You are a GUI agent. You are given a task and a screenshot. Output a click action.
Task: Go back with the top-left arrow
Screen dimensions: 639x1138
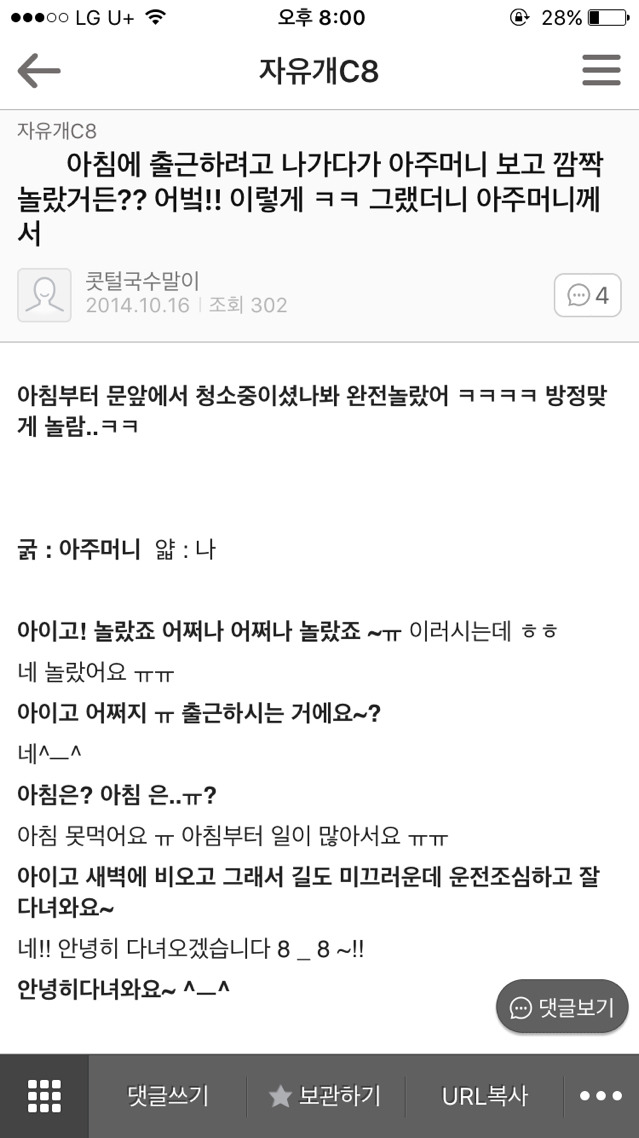coord(39,72)
